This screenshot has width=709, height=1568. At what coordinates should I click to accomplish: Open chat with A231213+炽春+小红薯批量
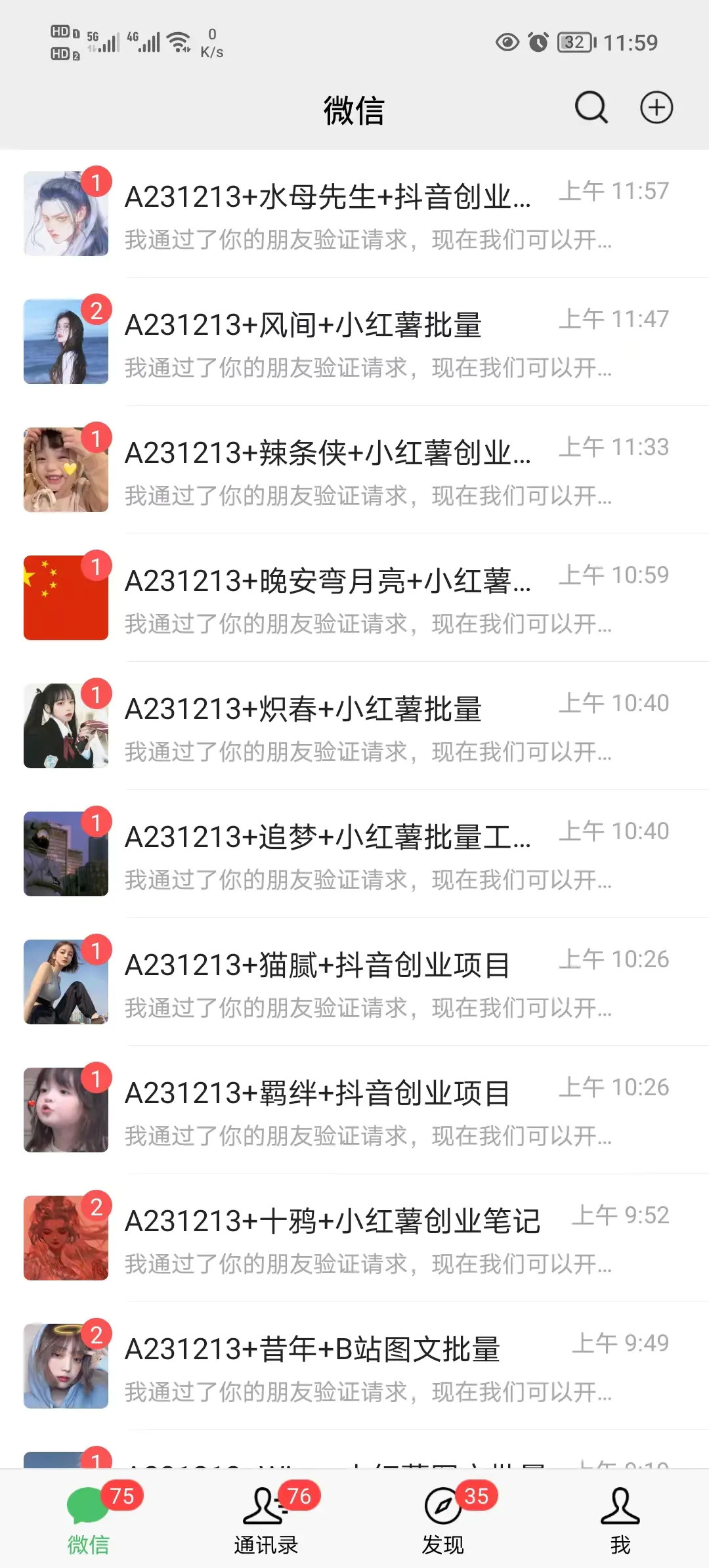[354, 726]
